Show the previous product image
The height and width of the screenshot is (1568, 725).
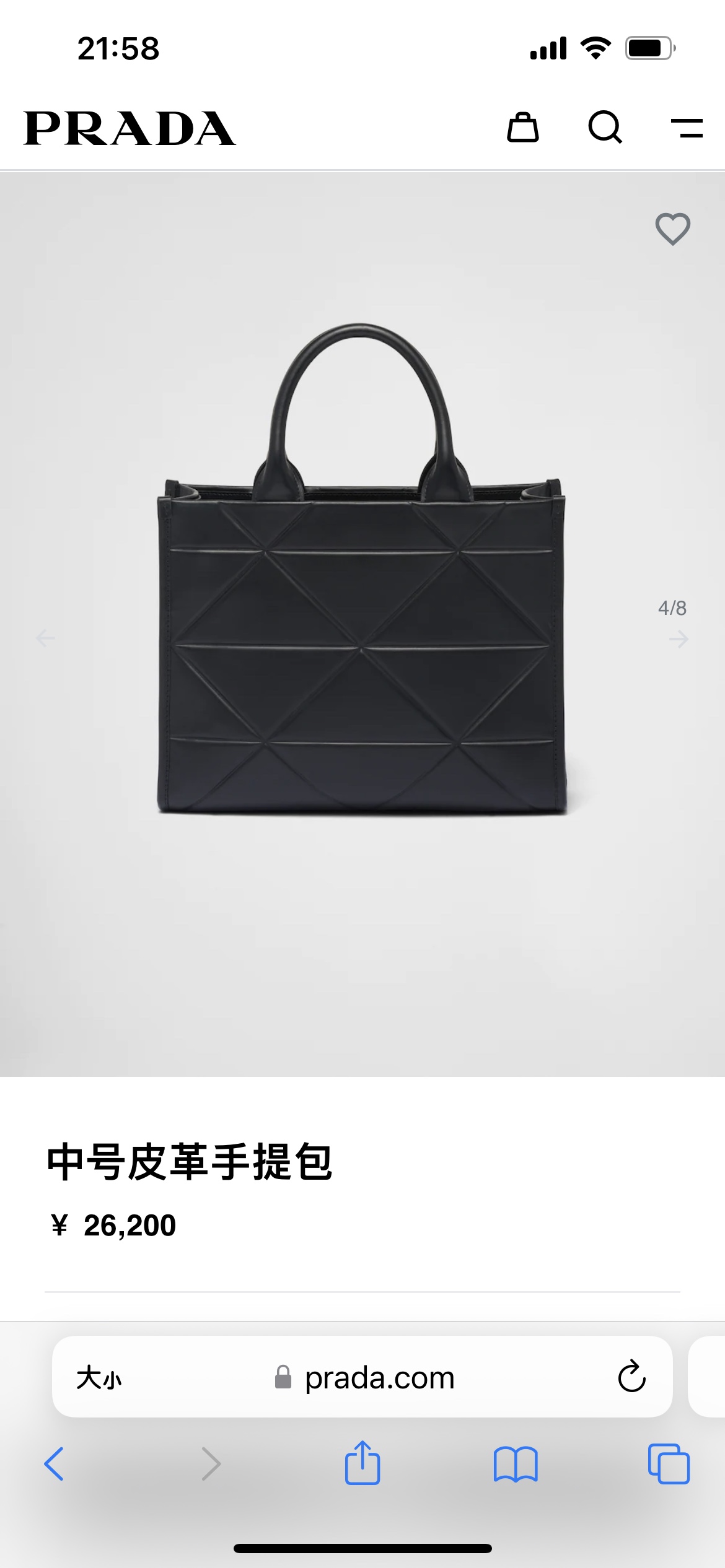click(45, 638)
